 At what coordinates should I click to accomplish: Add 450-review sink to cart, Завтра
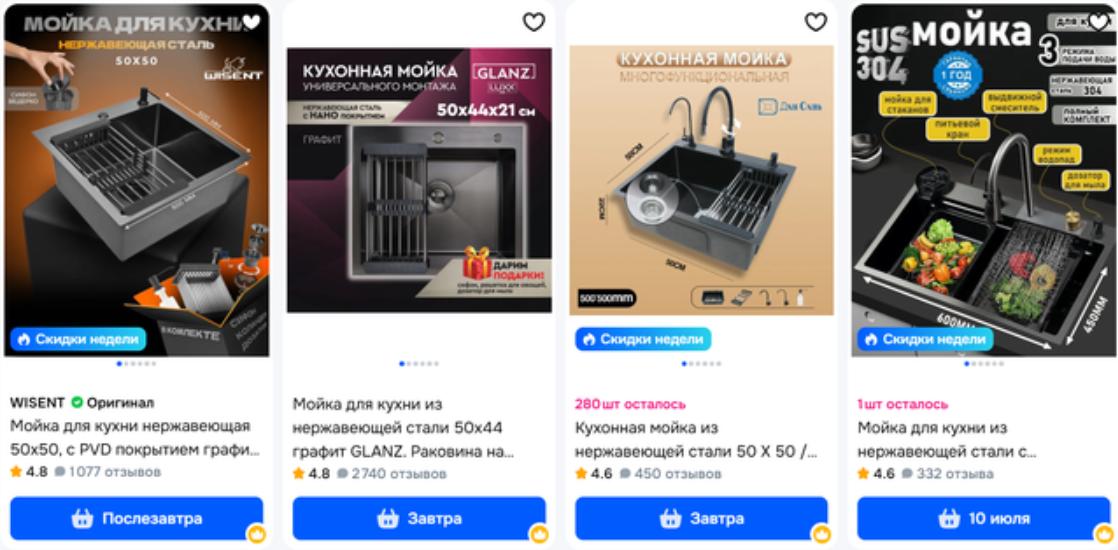pos(701,519)
